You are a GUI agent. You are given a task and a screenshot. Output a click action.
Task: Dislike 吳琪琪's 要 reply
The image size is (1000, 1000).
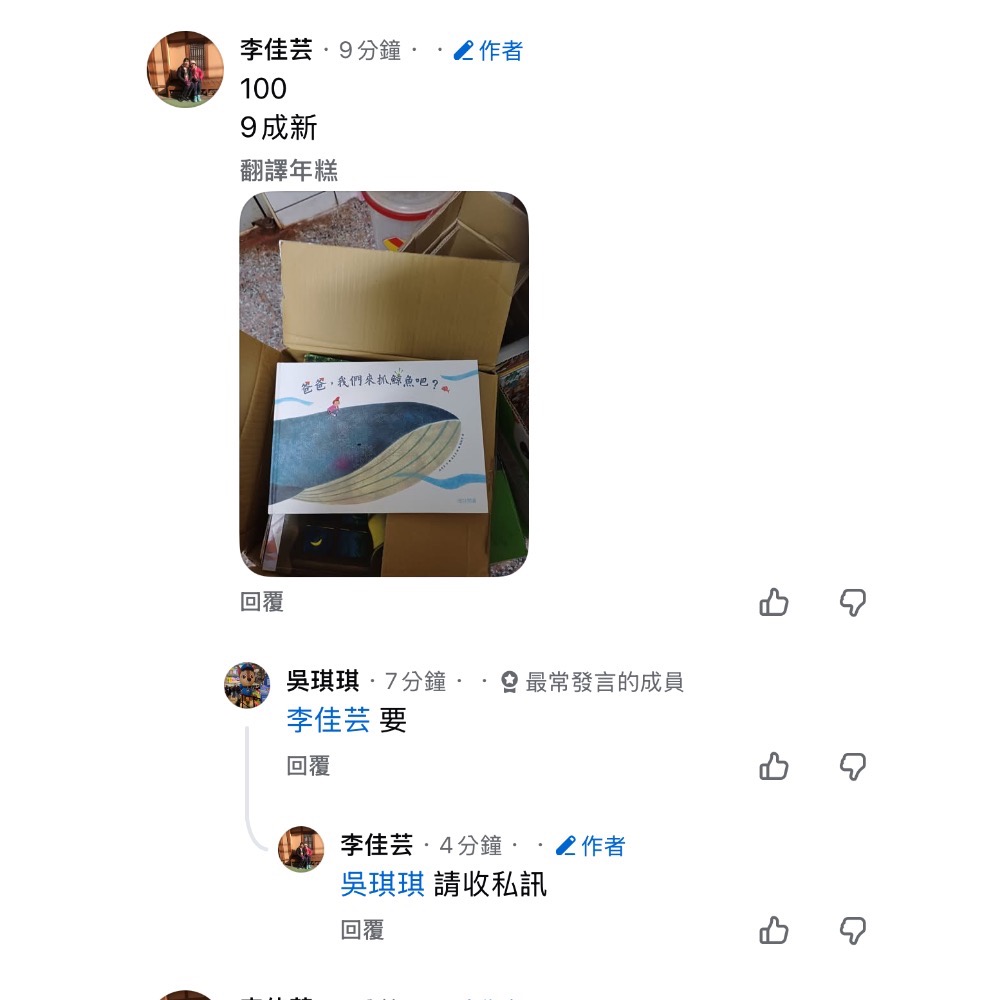[x=852, y=766]
